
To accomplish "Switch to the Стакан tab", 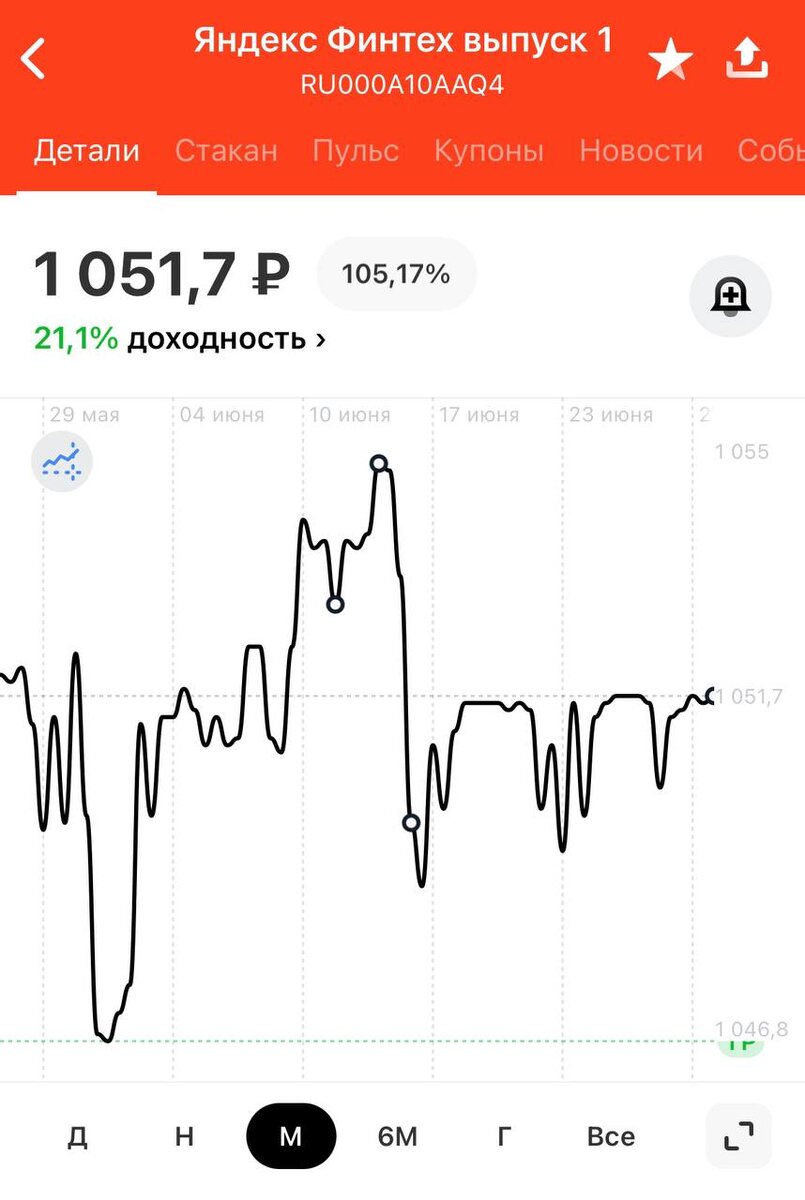I will 226,151.
